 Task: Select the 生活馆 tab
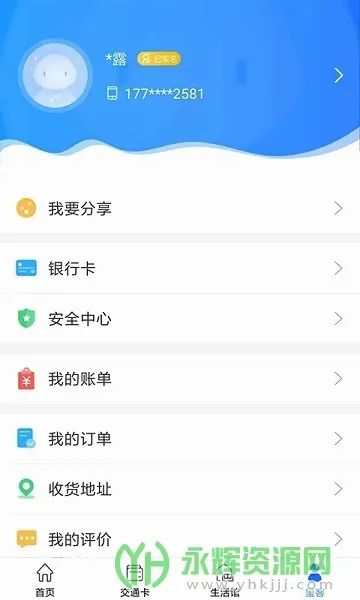(x=225, y=580)
